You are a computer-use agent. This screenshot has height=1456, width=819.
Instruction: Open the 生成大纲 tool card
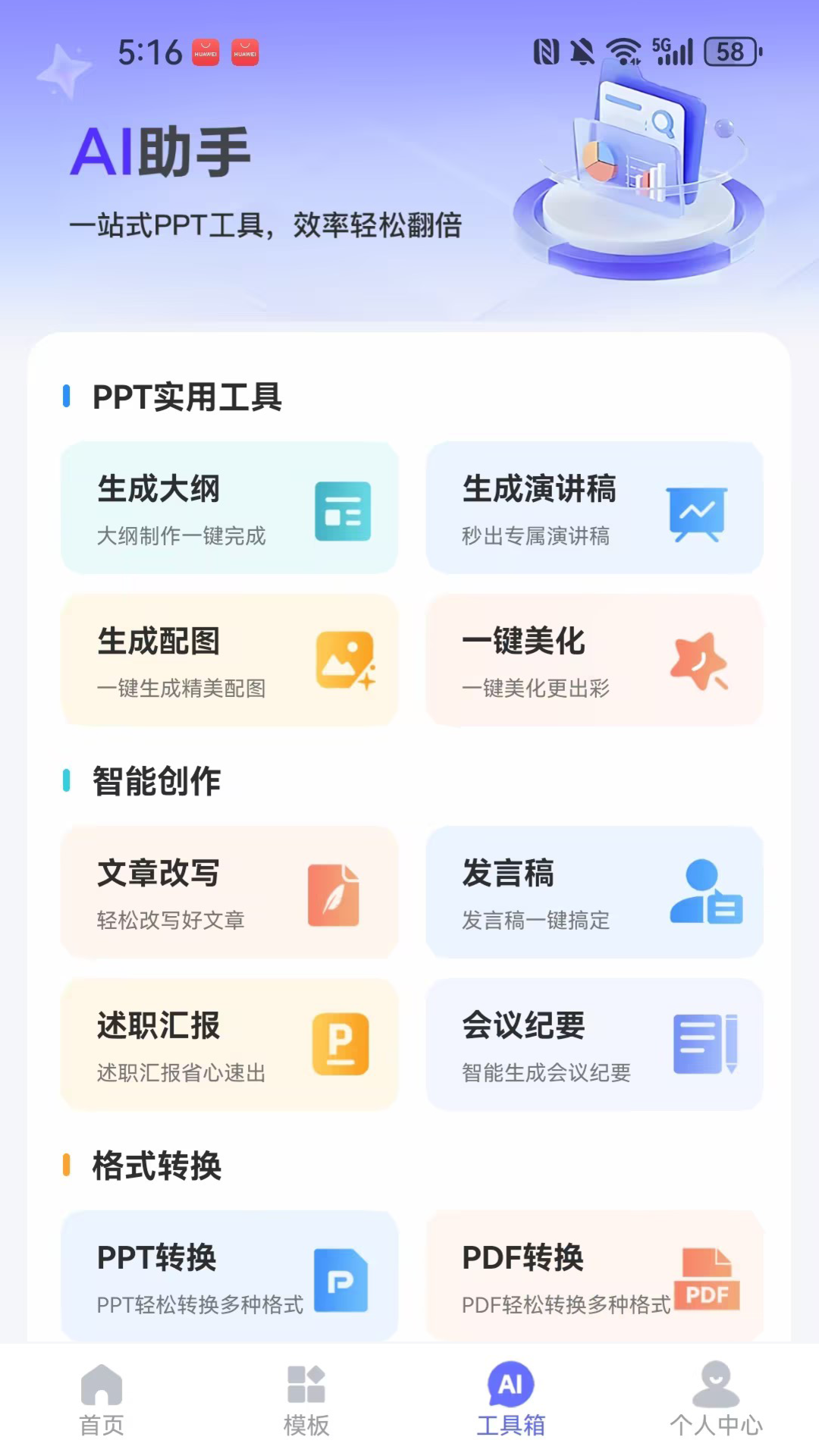(x=228, y=508)
